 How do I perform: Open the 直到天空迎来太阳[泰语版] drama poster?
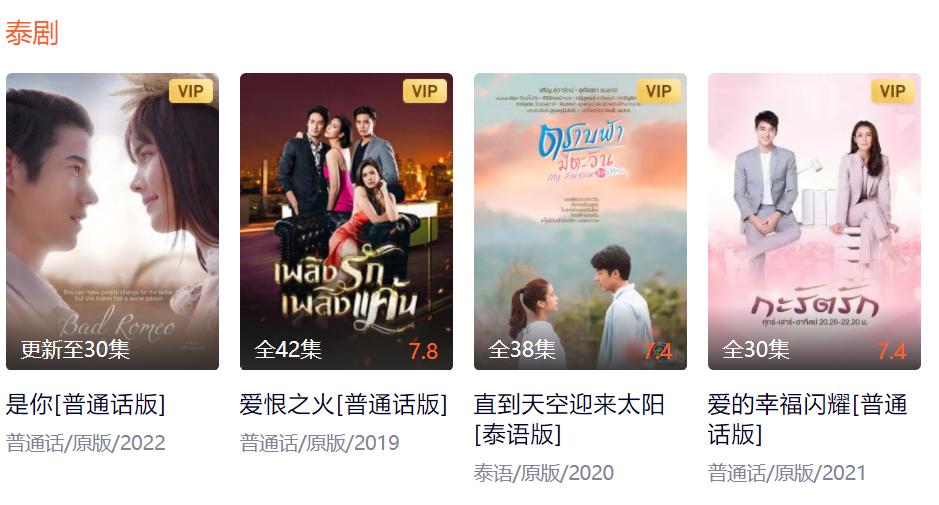pos(580,221)
